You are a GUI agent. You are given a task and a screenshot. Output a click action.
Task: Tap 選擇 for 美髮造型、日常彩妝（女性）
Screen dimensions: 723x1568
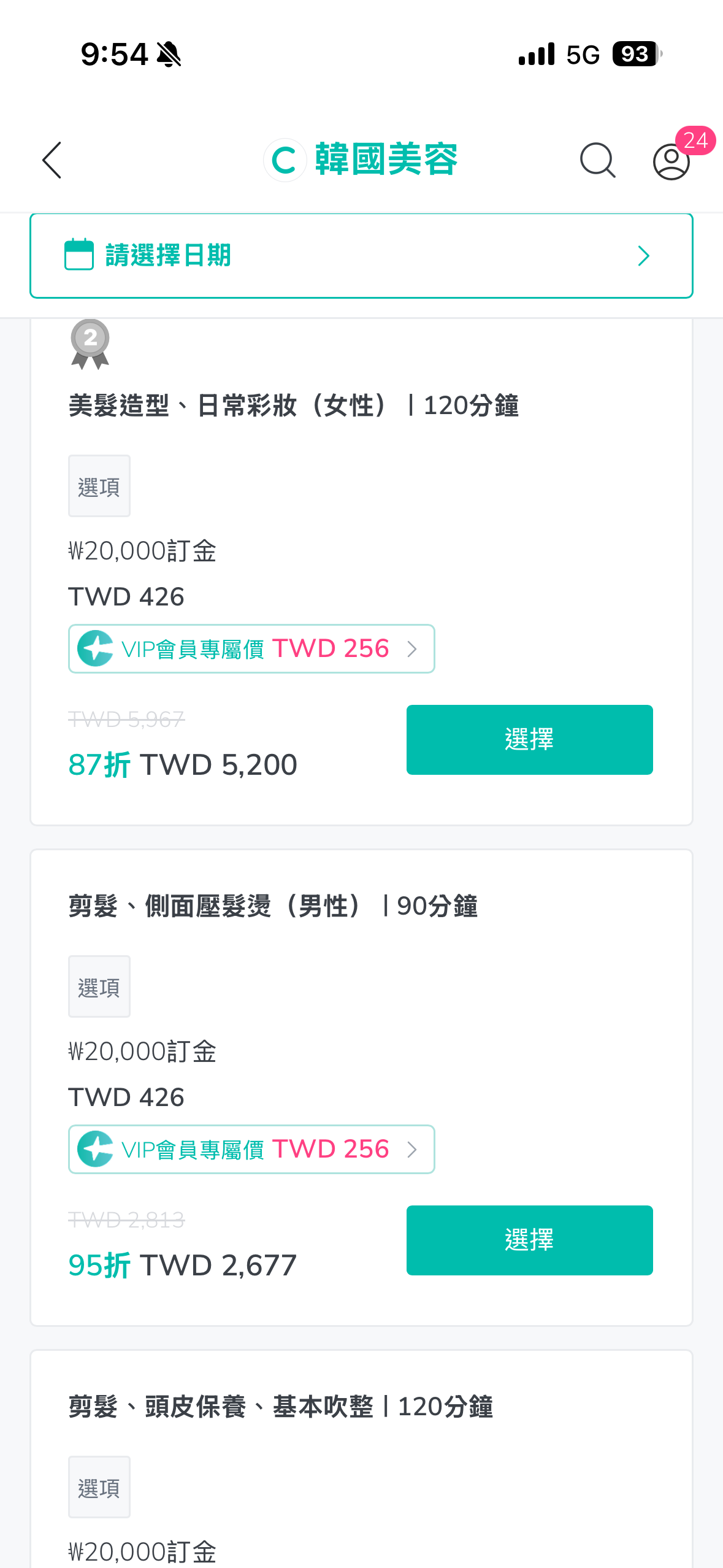529,740
